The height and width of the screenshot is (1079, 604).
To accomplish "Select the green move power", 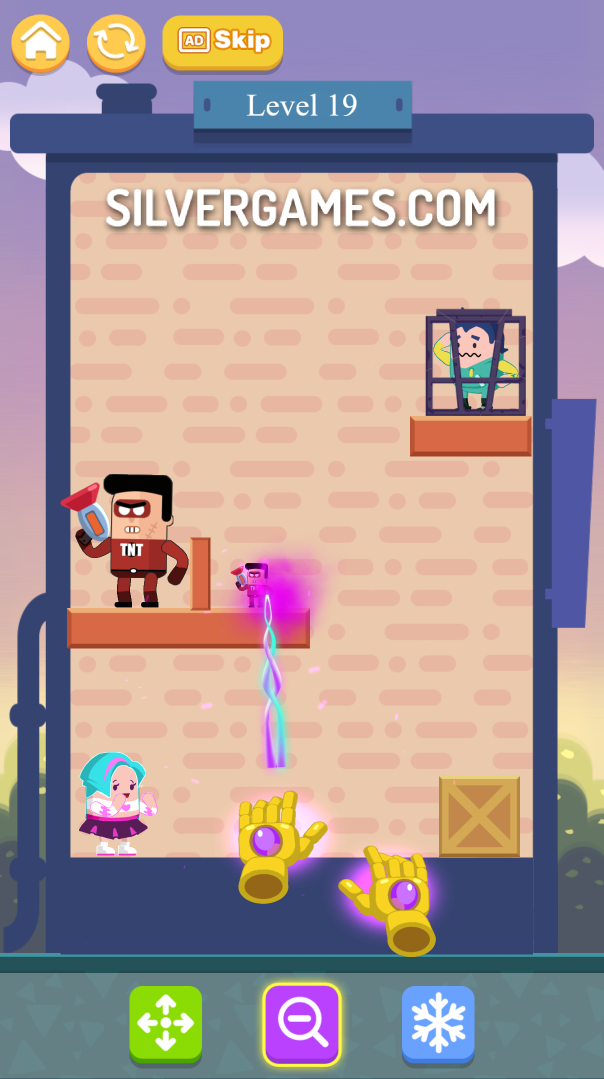I will [x=166, y=1023].
